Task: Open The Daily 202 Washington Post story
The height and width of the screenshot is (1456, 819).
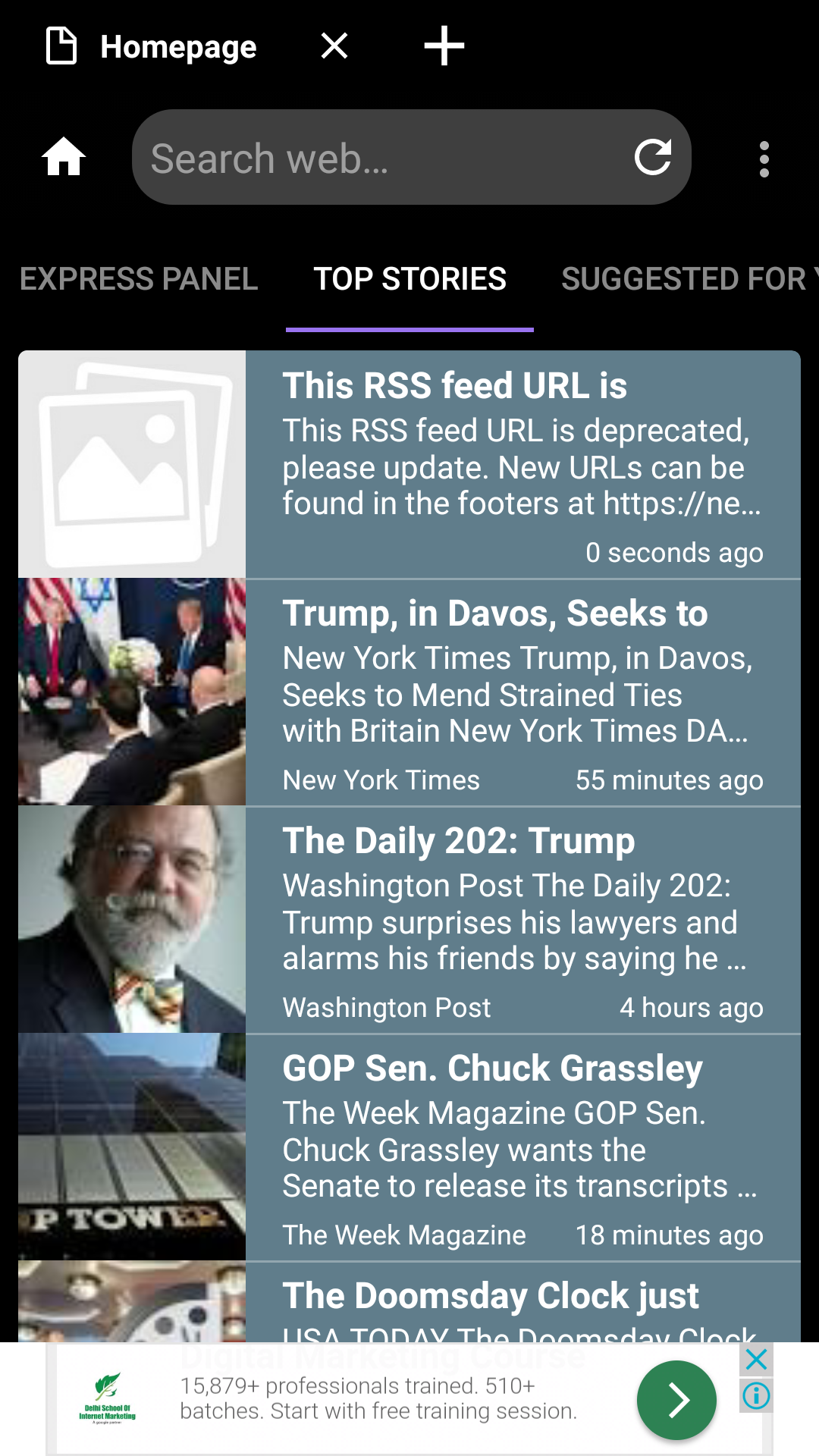Action: click(522, 919)
